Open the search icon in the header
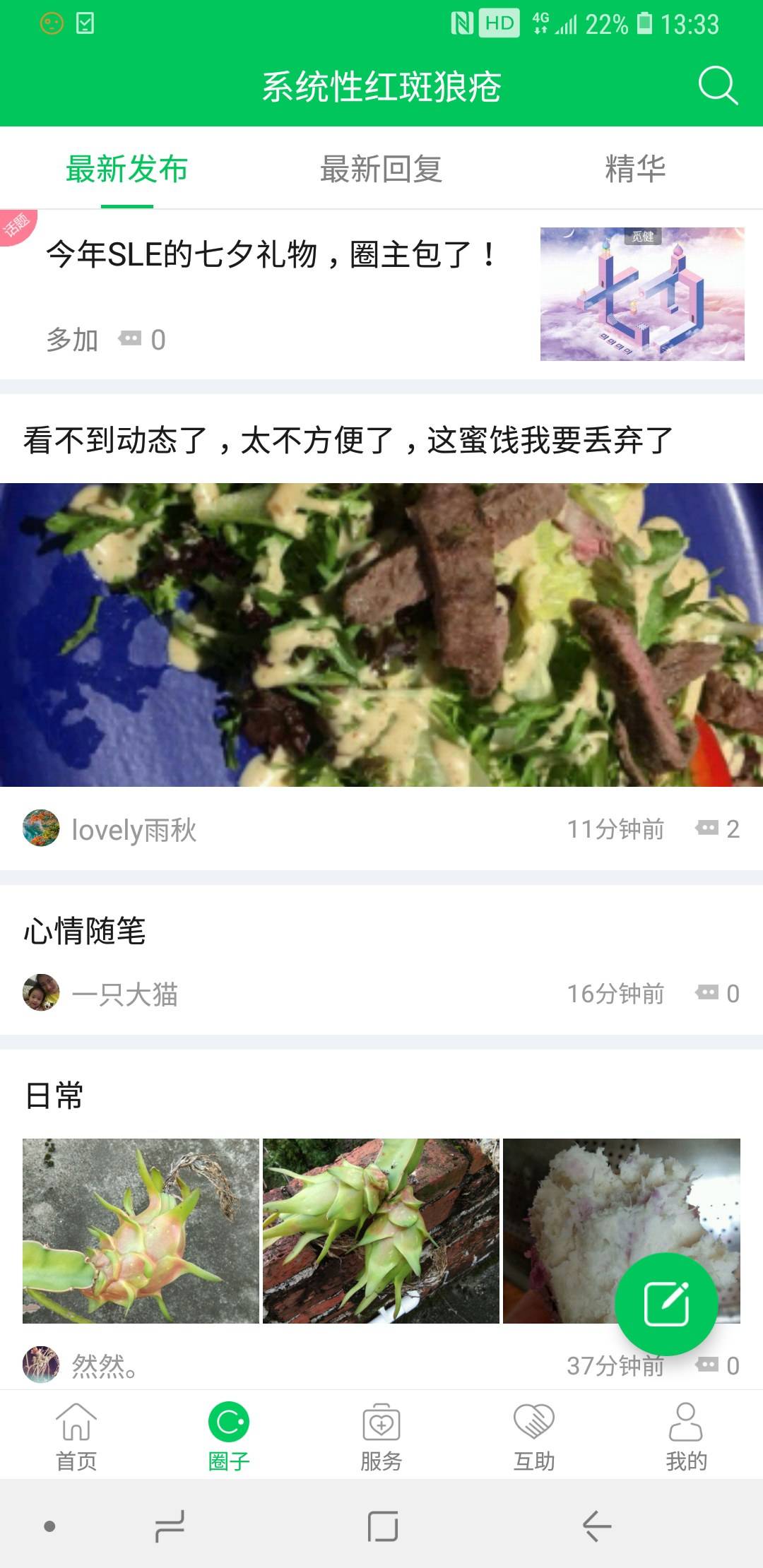Viewport: 763px width, 1568px height. pos(718,86)
